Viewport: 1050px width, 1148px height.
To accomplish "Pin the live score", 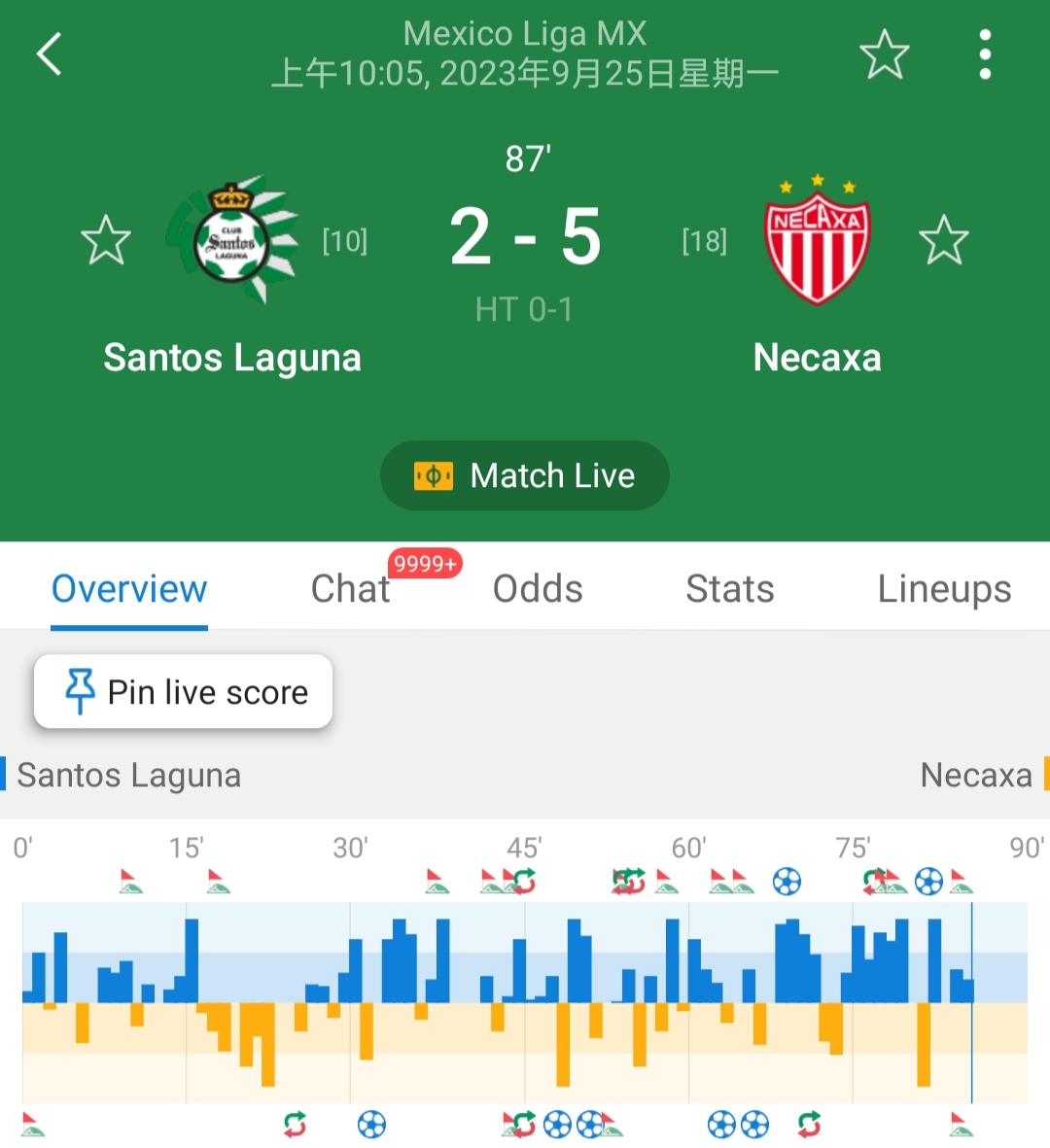I will tap(184, 692).
